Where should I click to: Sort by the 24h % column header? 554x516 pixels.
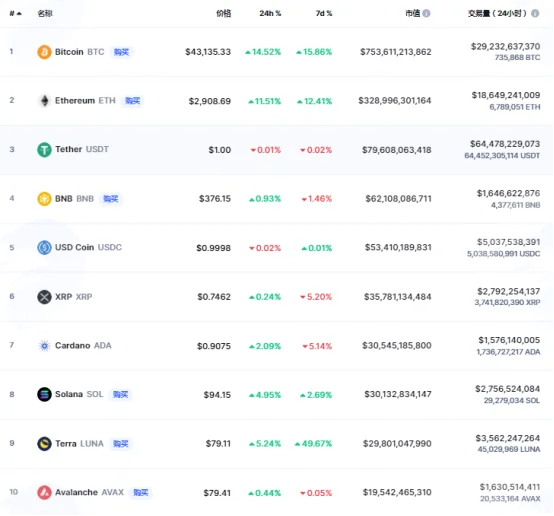[x=270, y=13]
